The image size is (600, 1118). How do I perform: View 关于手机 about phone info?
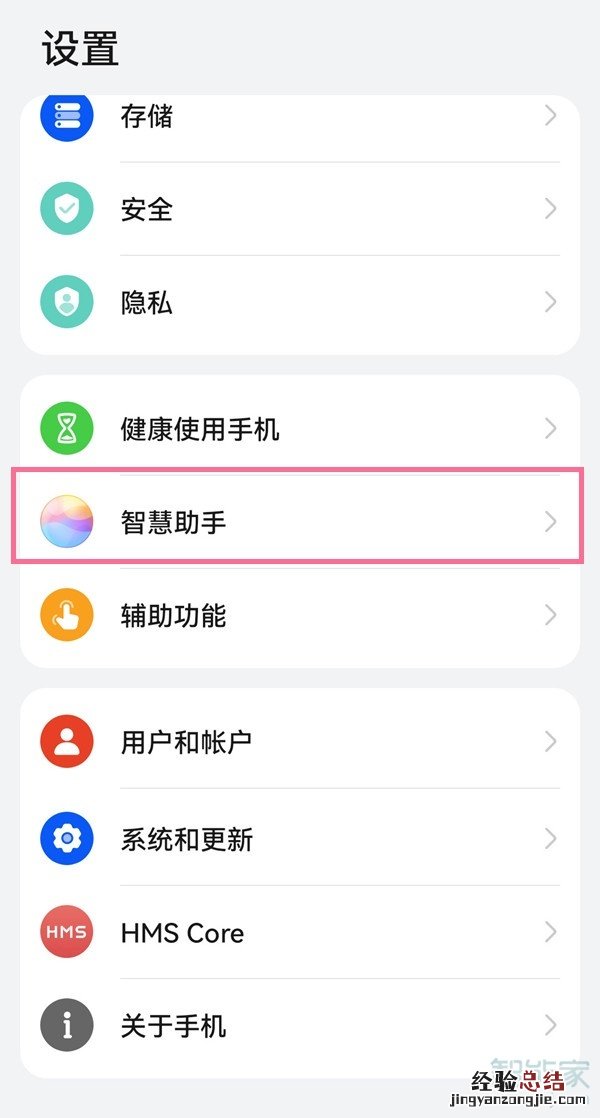tap(300, 1026)
